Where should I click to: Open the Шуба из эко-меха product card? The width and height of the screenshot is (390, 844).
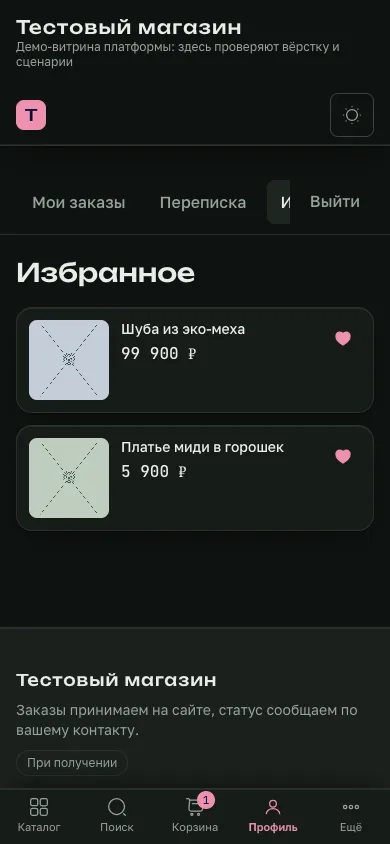pyautogui.click(x=195, y=360)
